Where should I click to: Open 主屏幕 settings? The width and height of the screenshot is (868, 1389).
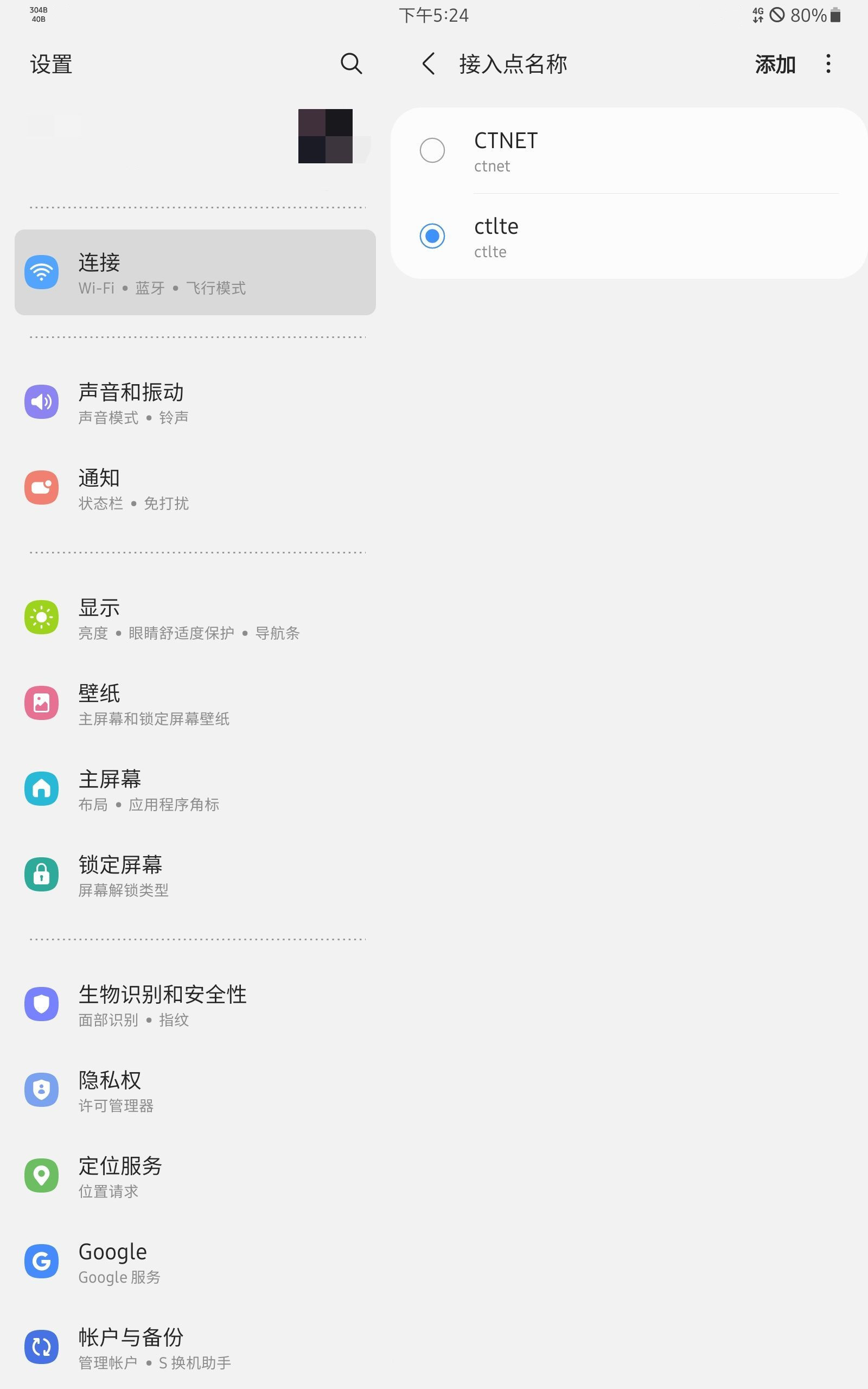click(195, 789)
